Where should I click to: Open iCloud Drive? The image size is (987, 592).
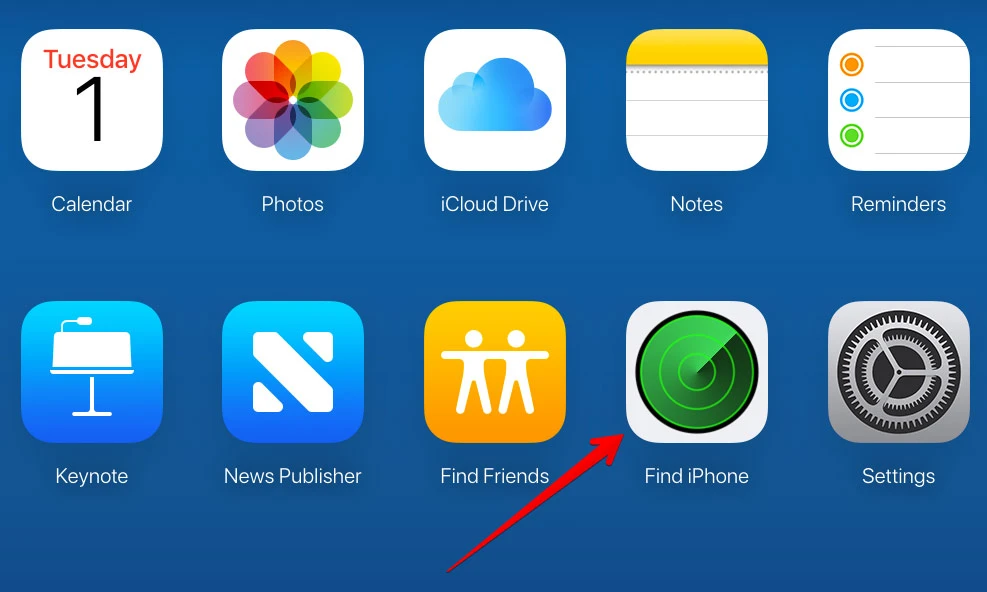[495, 100]
